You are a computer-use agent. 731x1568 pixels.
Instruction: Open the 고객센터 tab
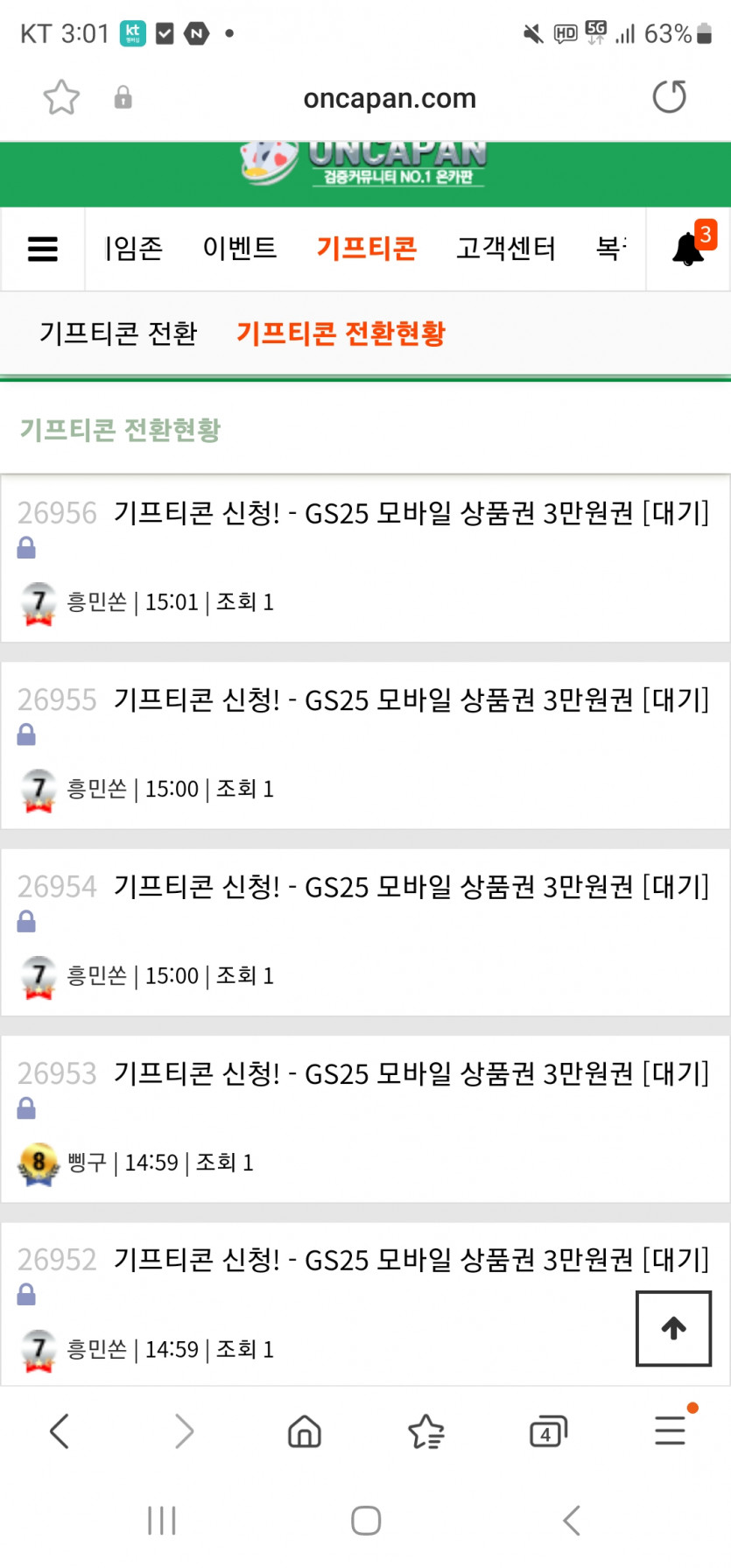coord(505,249)
